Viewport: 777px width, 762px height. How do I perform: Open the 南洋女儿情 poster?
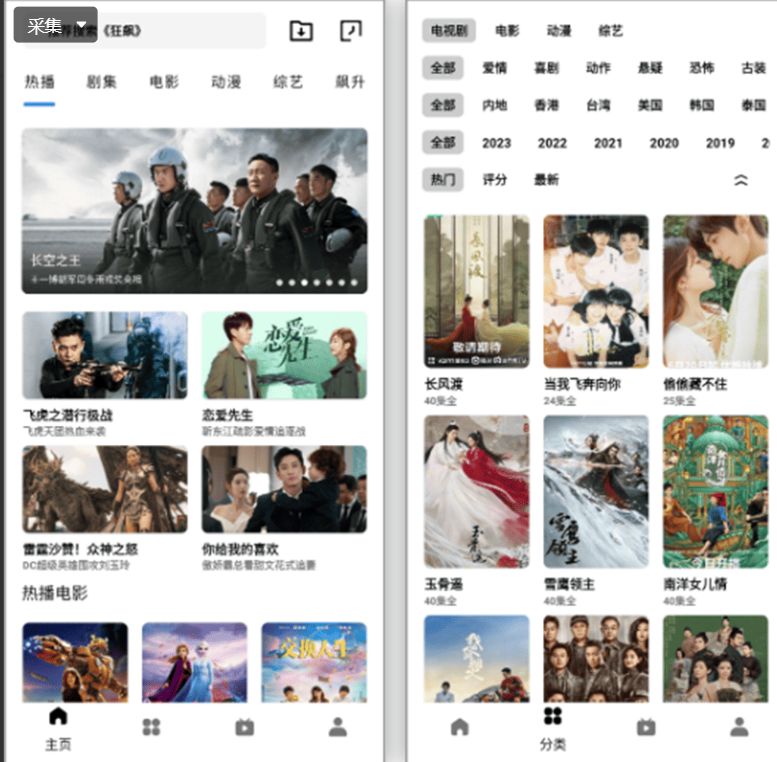pyautogui.click(x=715, y=491)
